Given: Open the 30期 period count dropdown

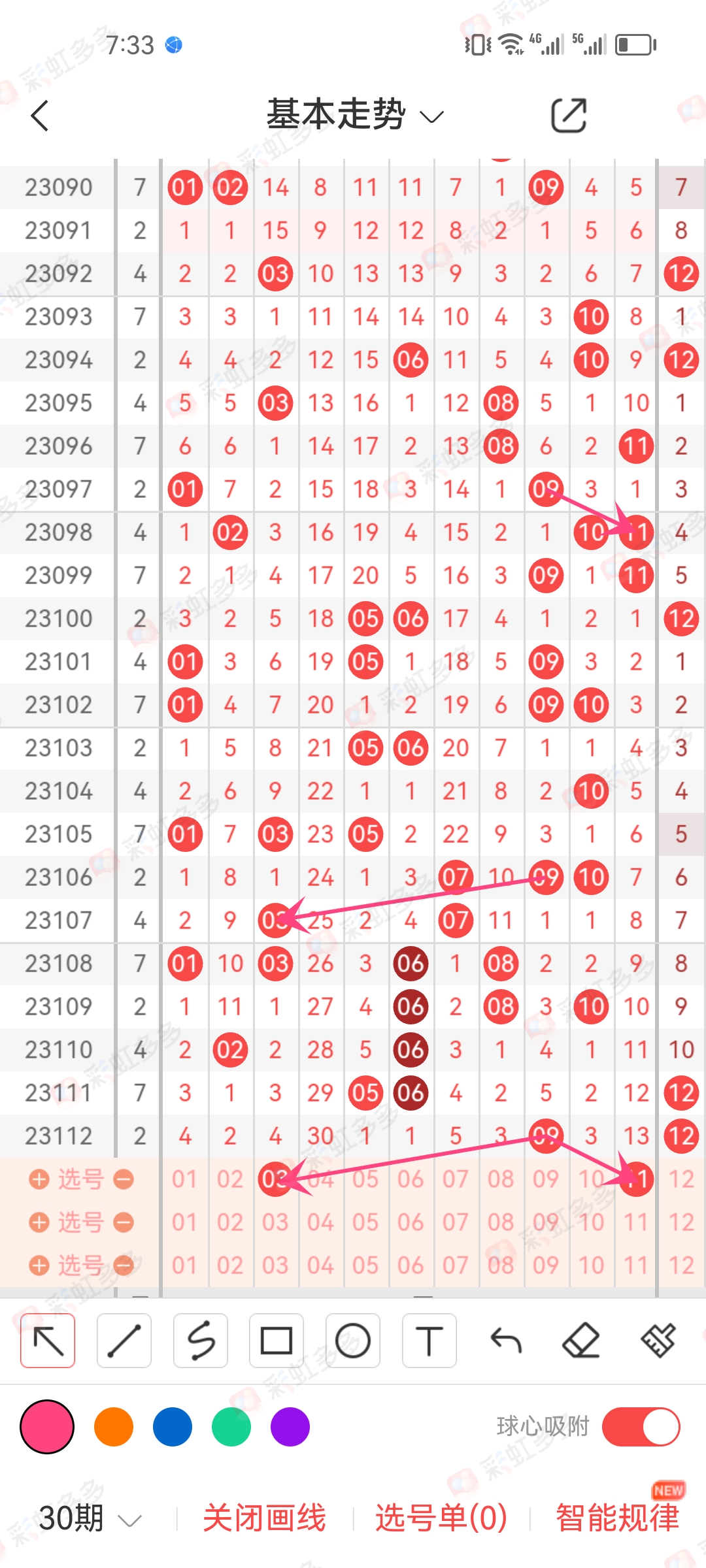Looking at the screenshot, I should coord(90,1518).
